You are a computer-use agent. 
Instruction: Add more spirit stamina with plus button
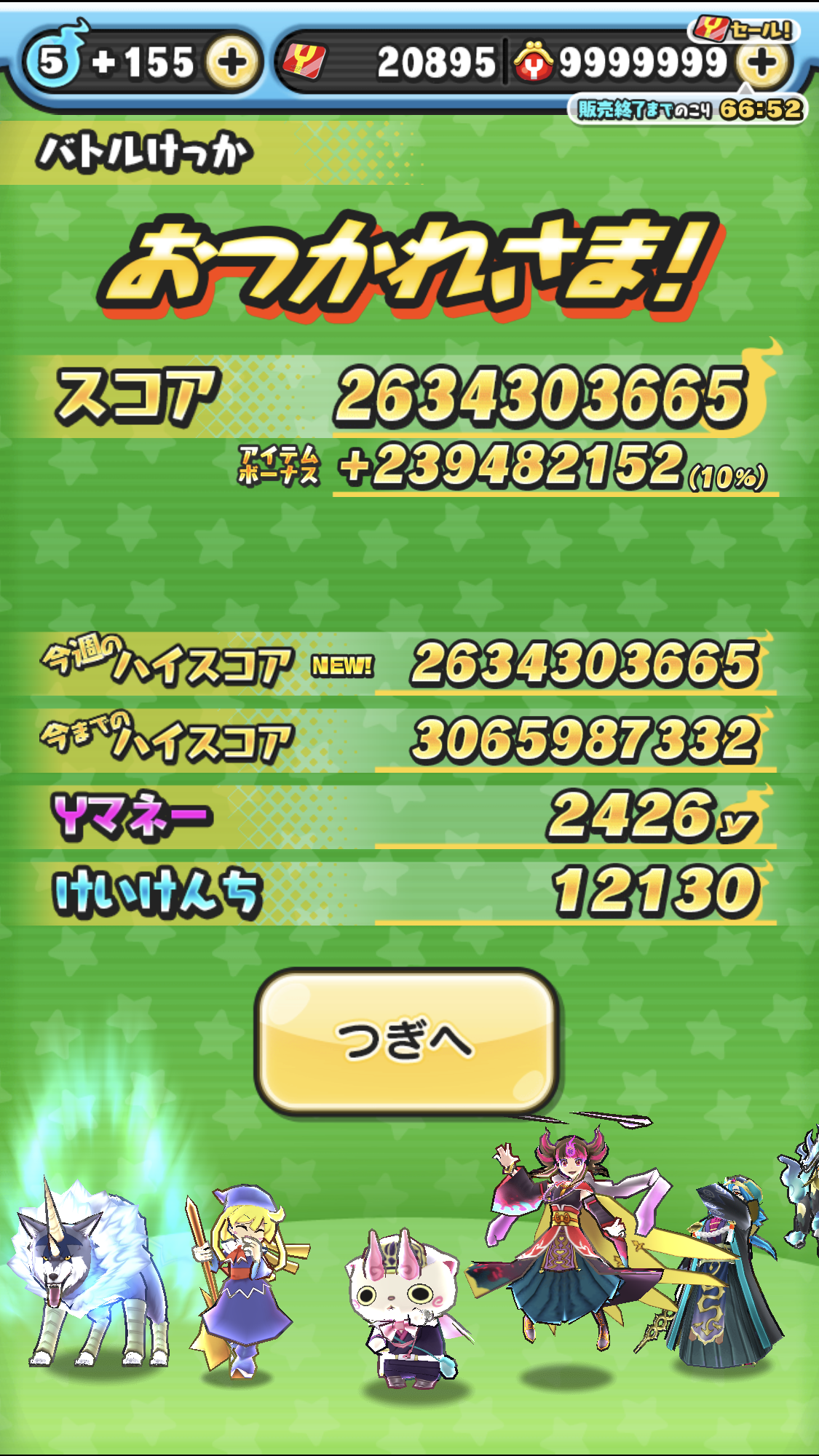(232, 63)
